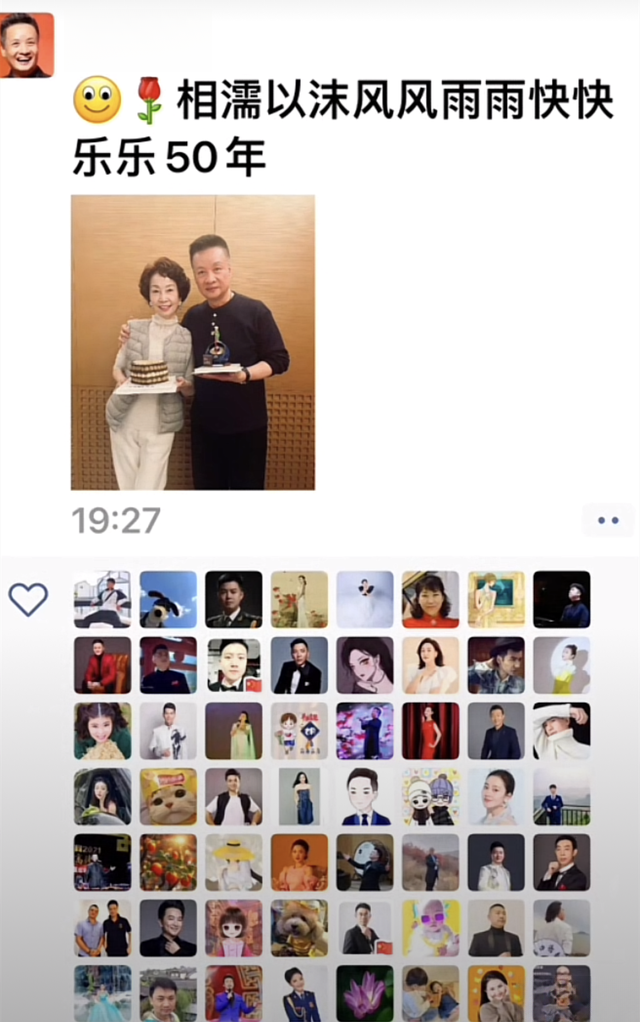
Task: Open the liker with the orange cat avatar
Action: (x=168, y=796)
